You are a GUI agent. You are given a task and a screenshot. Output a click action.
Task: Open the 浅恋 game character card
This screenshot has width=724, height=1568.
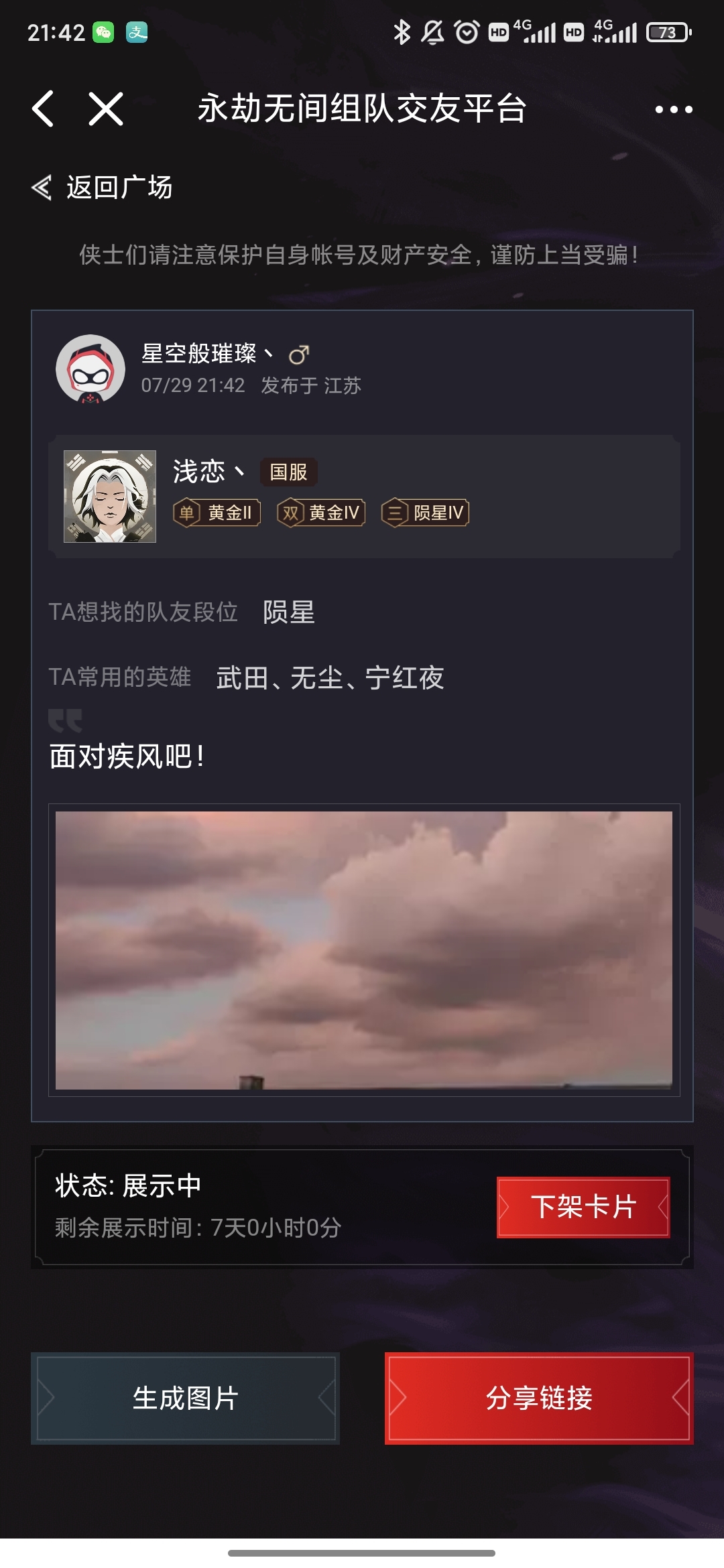[x=364, y=496]
